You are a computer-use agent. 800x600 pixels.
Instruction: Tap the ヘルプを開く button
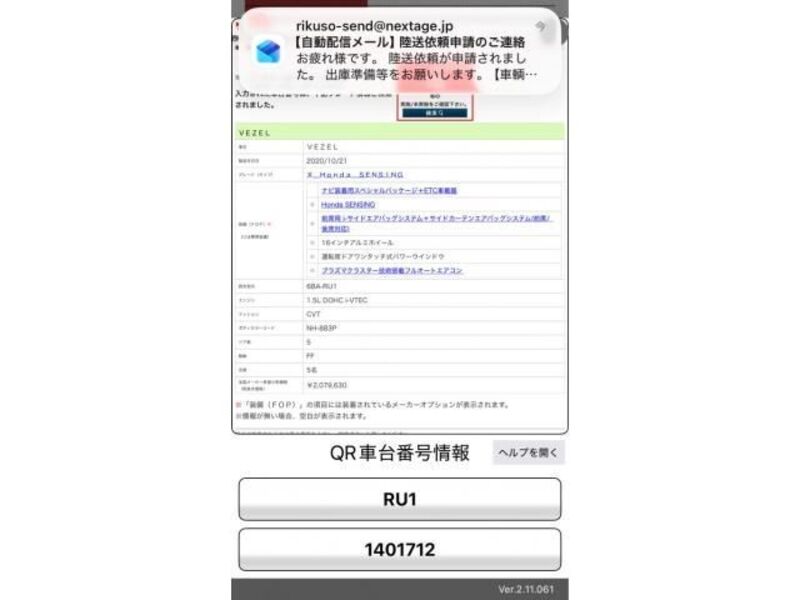pyautogui.click(x=528, y=453)
